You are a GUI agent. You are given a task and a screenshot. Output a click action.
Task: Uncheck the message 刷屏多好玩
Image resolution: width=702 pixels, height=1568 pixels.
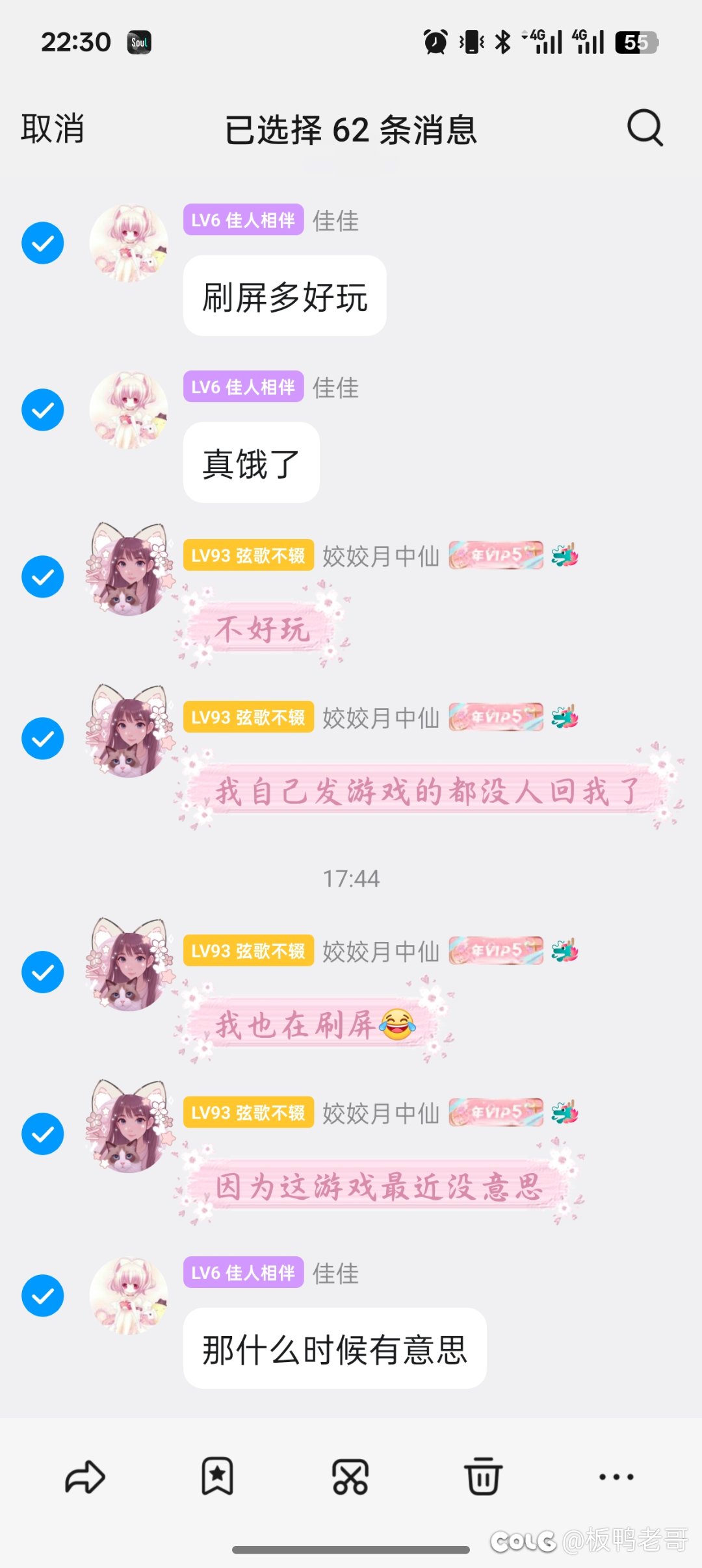[43, 243]
